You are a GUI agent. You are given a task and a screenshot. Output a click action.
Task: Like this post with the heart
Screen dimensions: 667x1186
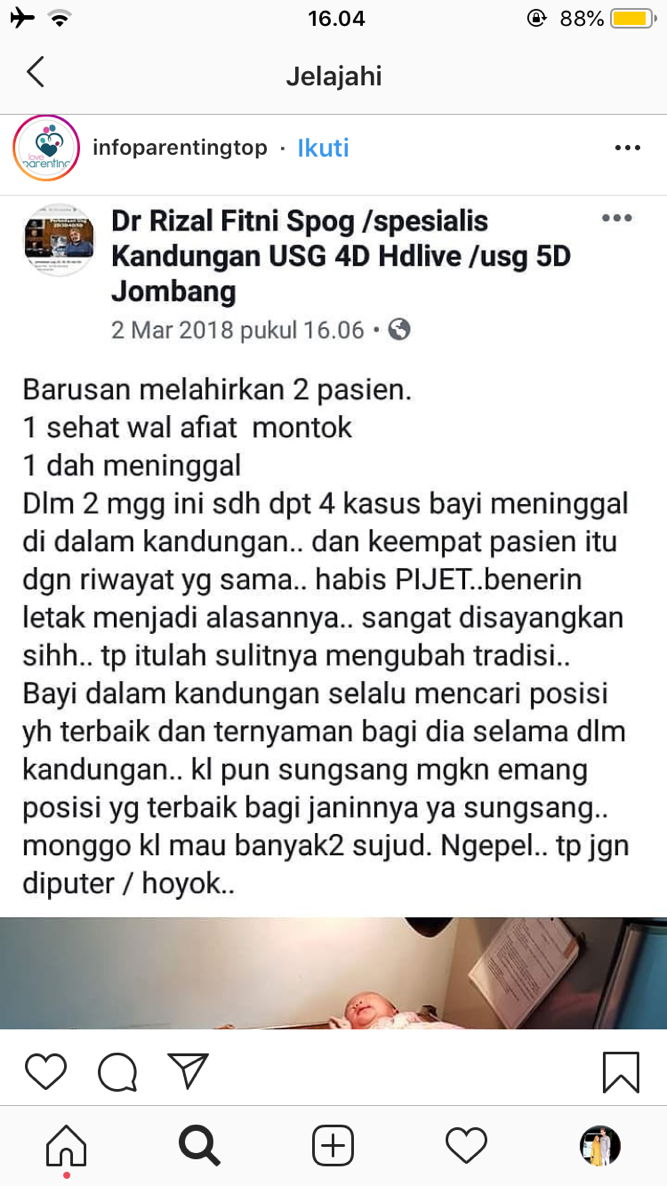click(x=45, y=1071)
